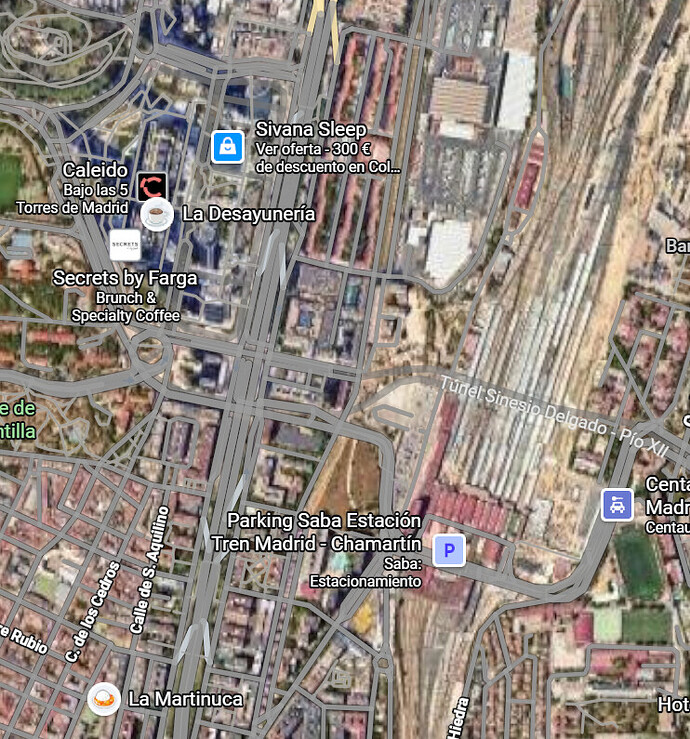Screen dimensions: 690x739
Task: Open Secrets by Farga marker
Action: tap(125, 245)
